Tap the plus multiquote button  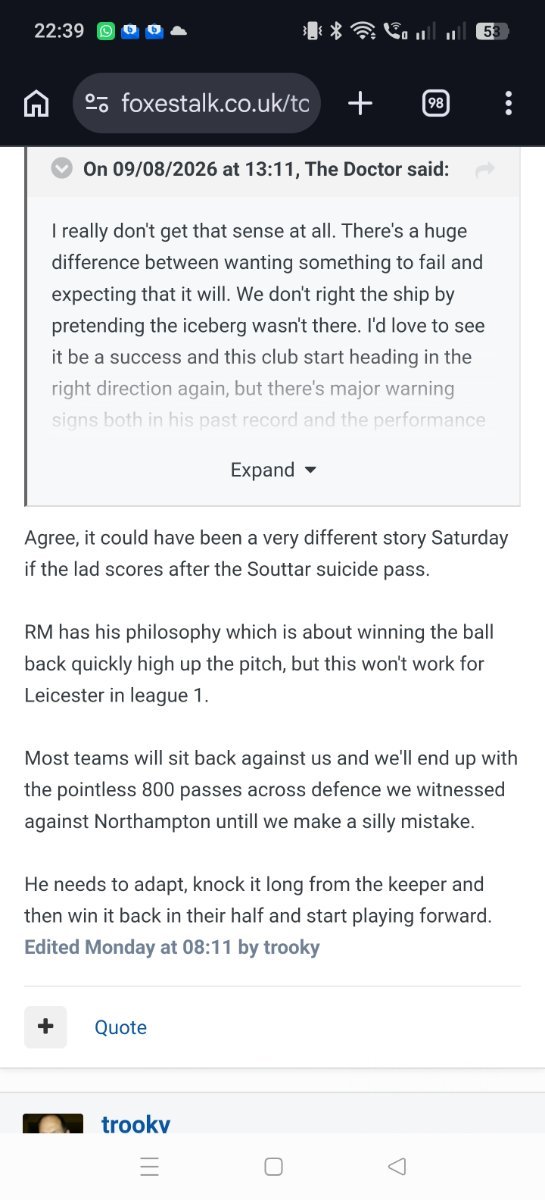click(45, 1027)
